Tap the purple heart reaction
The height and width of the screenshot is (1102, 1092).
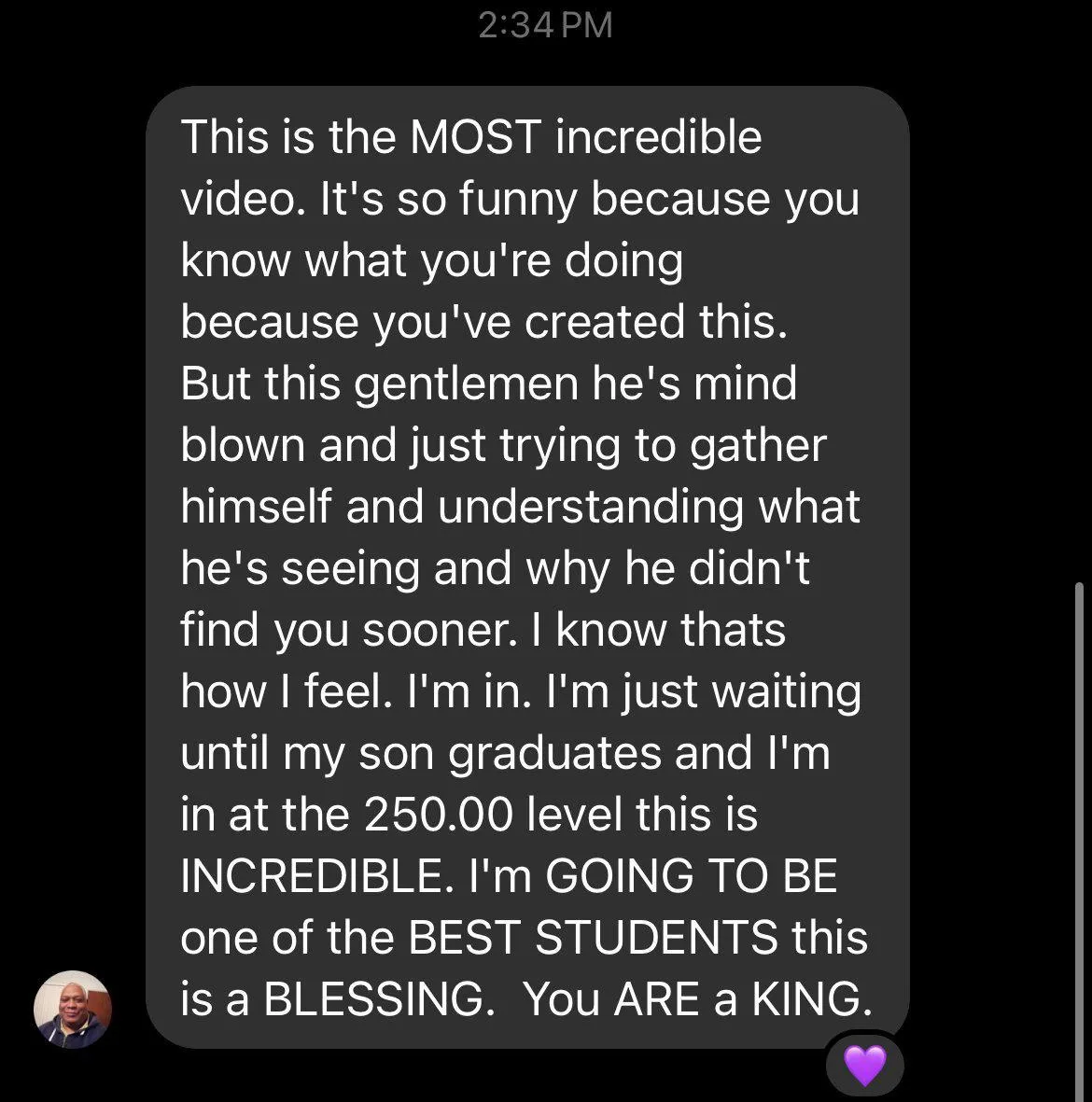(x=865, y=1065)
